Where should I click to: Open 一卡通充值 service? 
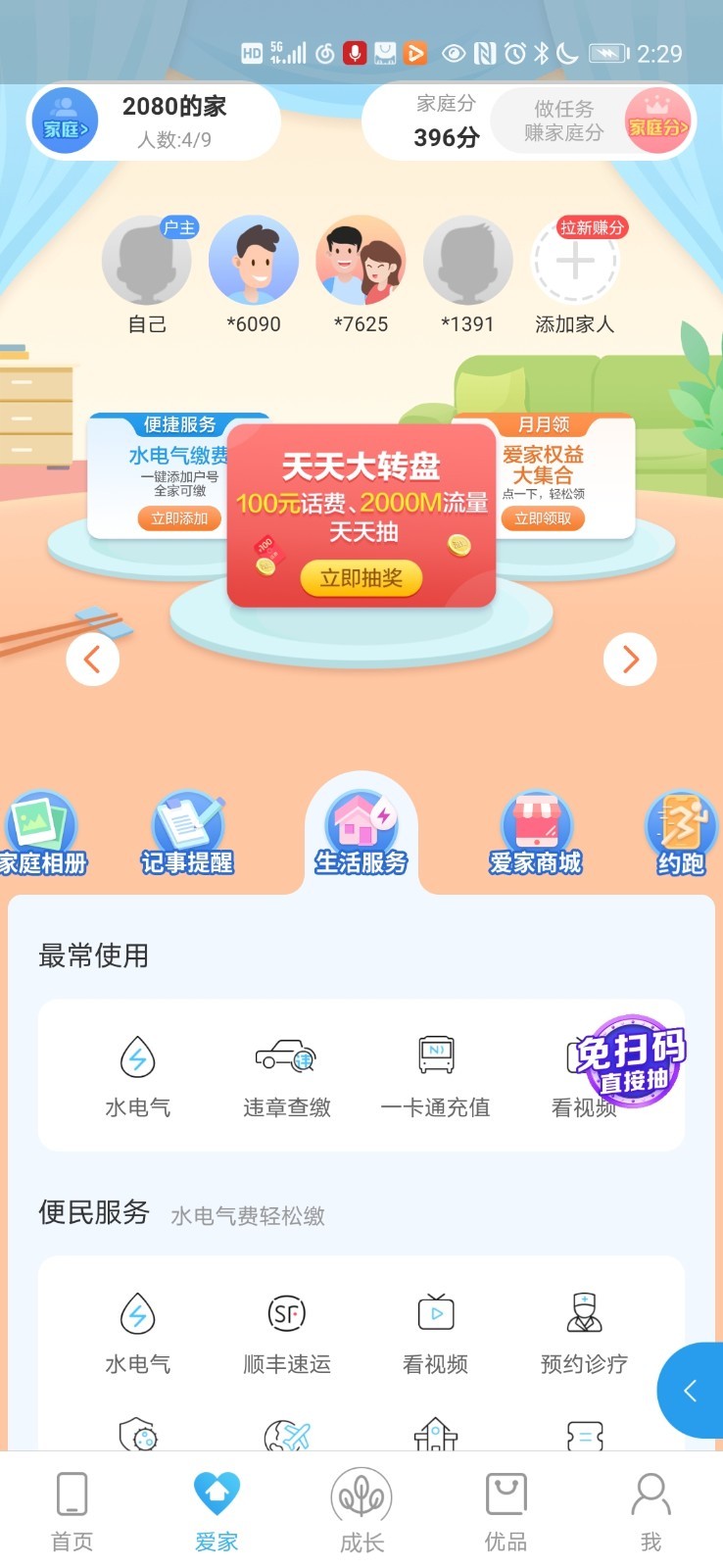click(435, 1075)
